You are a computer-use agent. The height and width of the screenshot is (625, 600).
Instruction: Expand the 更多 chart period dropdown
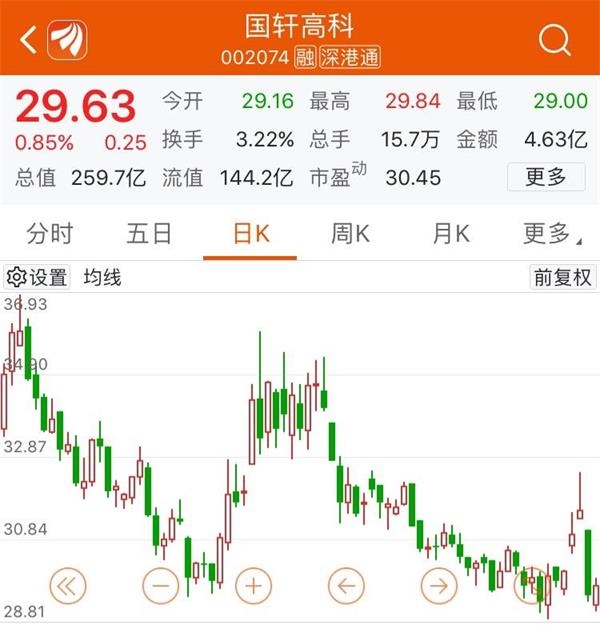point(547,234)
